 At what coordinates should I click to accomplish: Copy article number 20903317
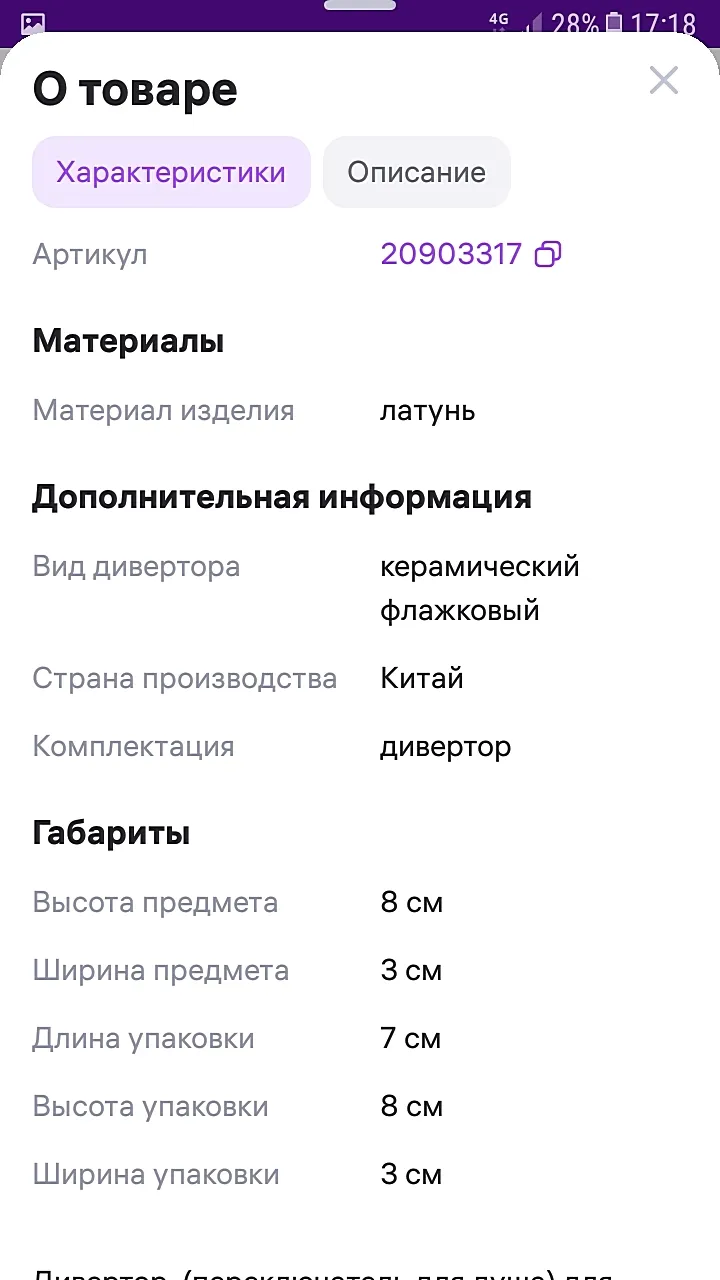548,254
